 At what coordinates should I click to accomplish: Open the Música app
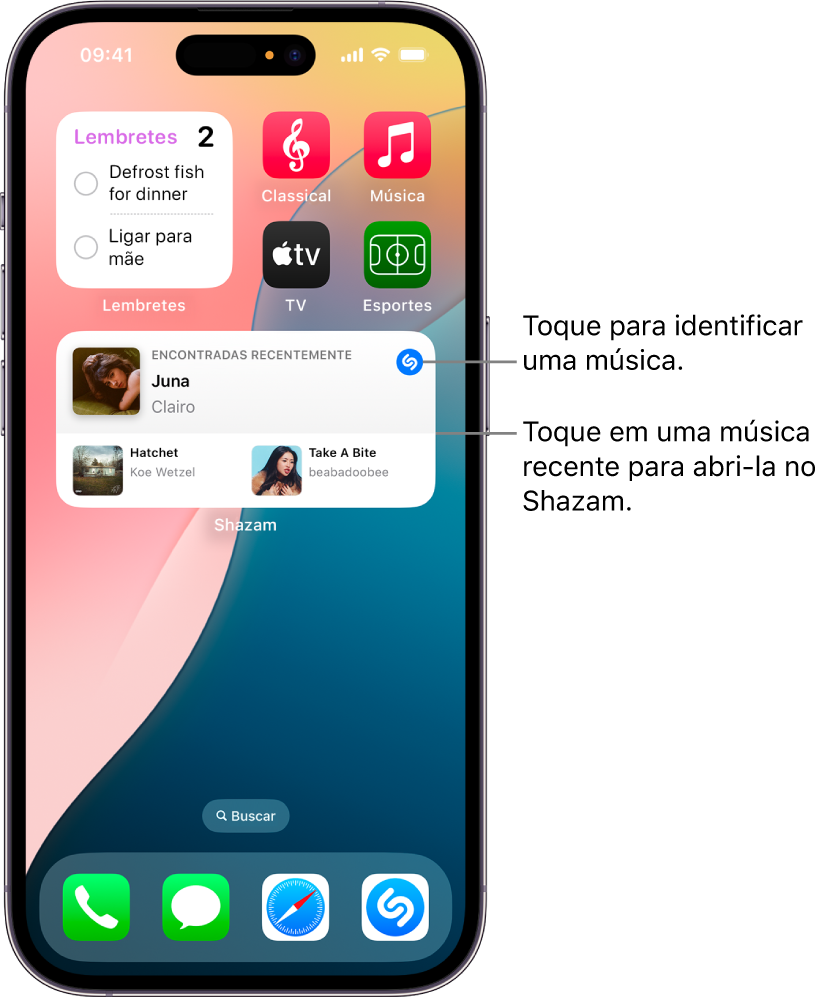coord(397,146)
